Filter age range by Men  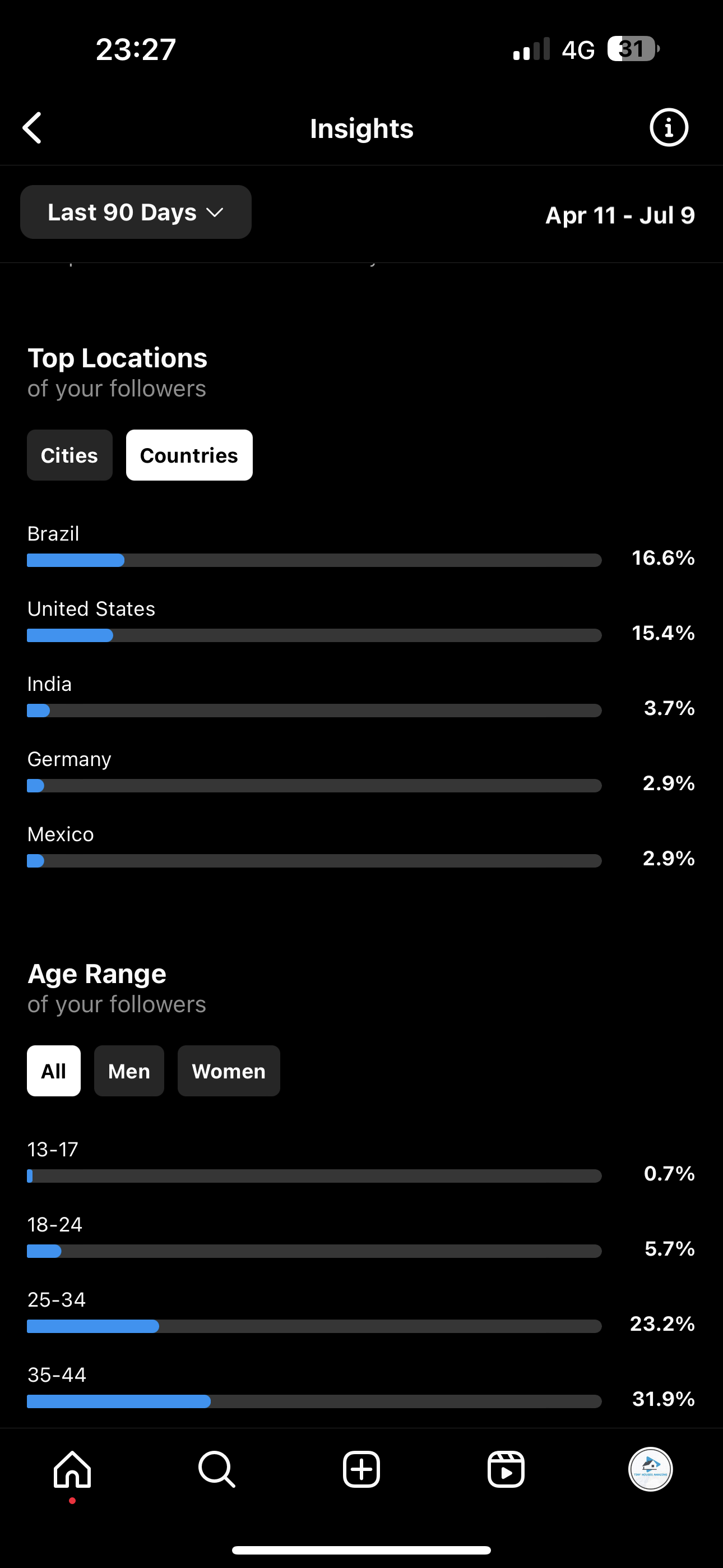[x=129, y=1071]
